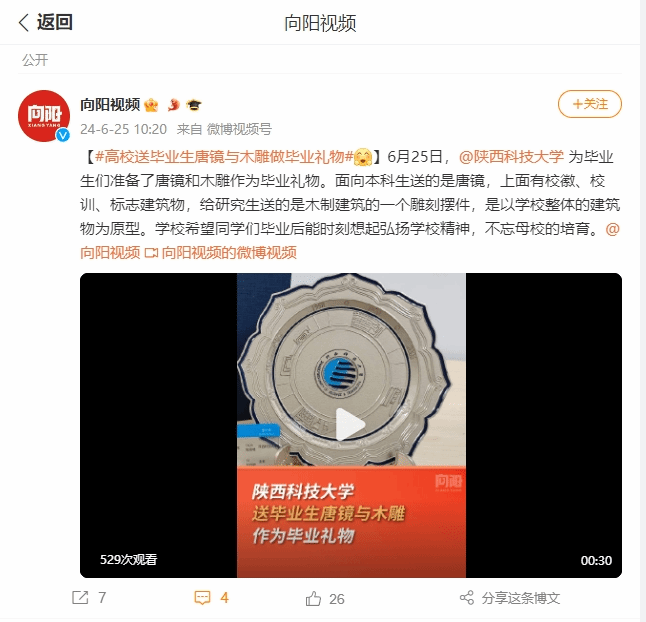Go back with the 返回 arrow

pyautogui.click(x=45, y=22)
